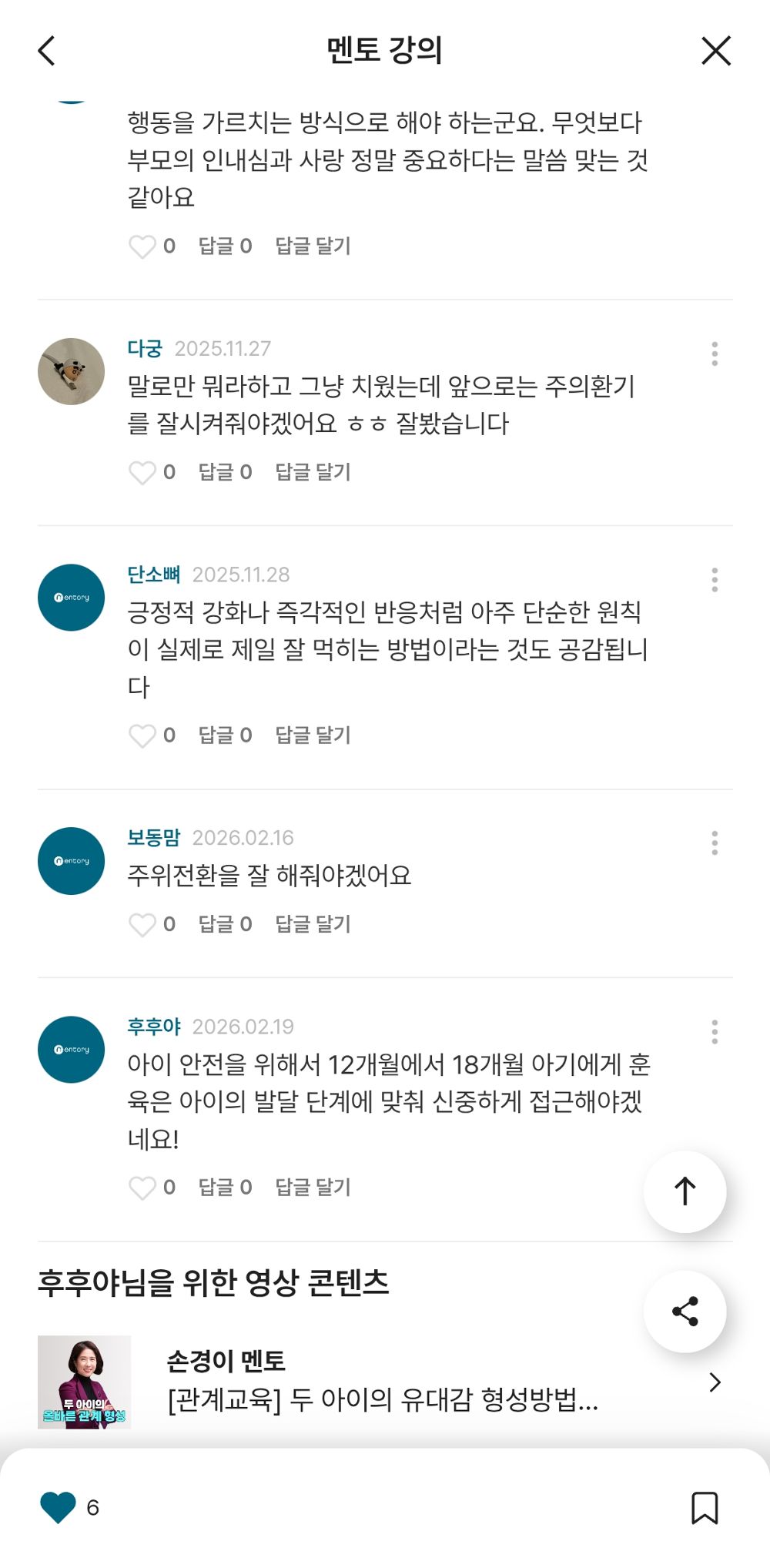This screenshot has height=1568, width=770.
Task: Open options menu on 보동맘's comment
Action: tap(715, 843)
